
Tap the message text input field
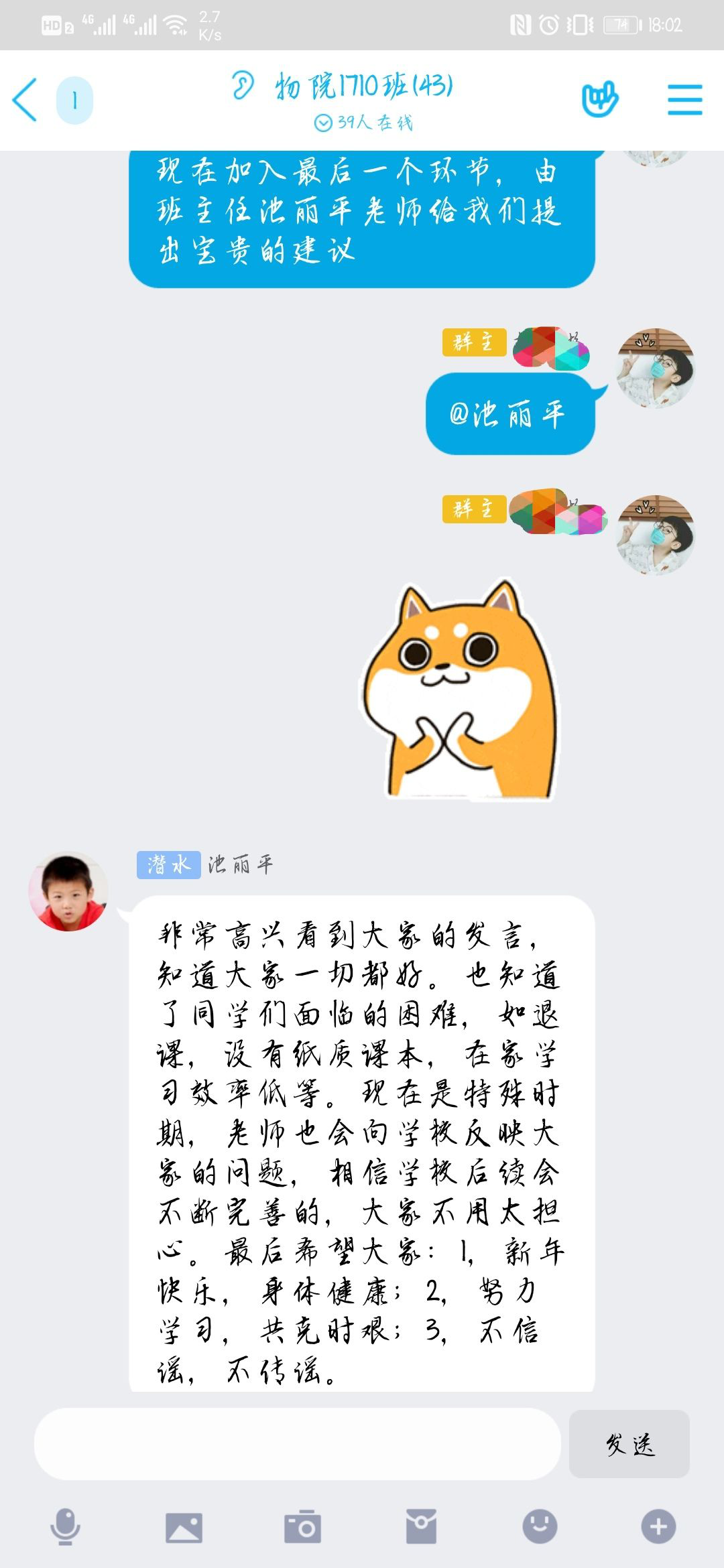pyautogui.click(x=297, y=1443)
